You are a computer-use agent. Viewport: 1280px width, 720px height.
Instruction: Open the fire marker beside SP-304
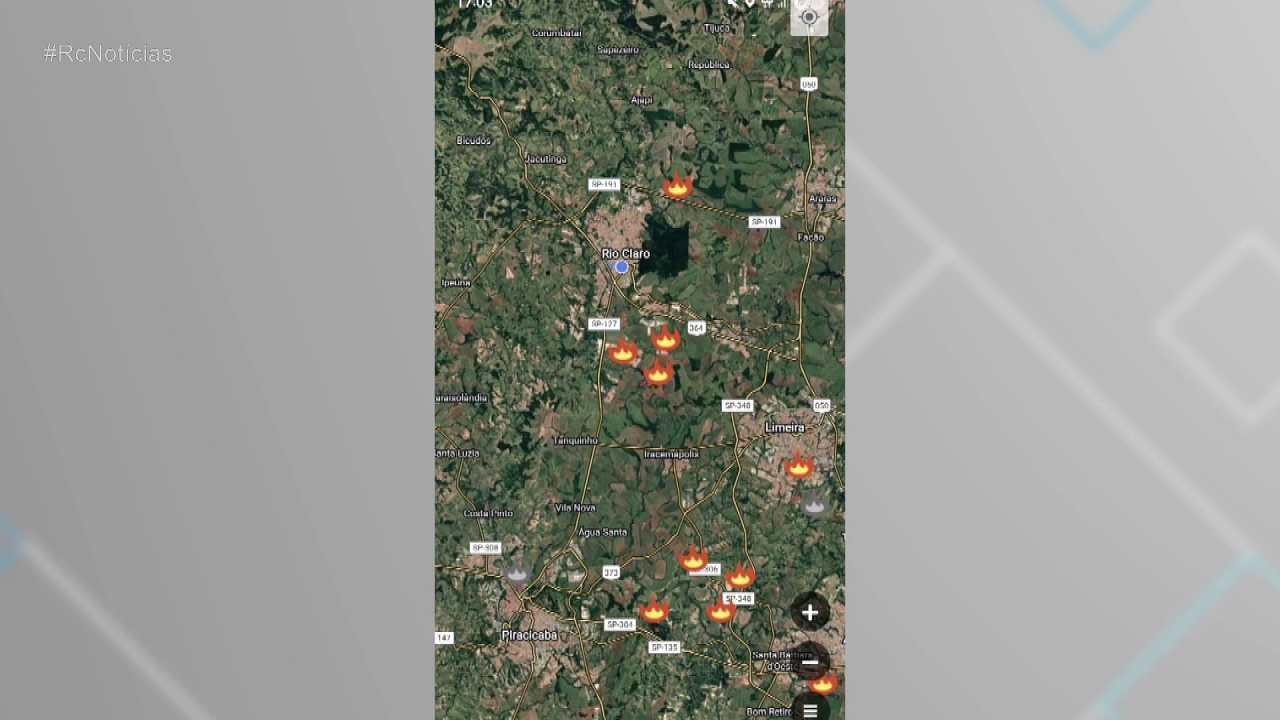pos(654,610)
